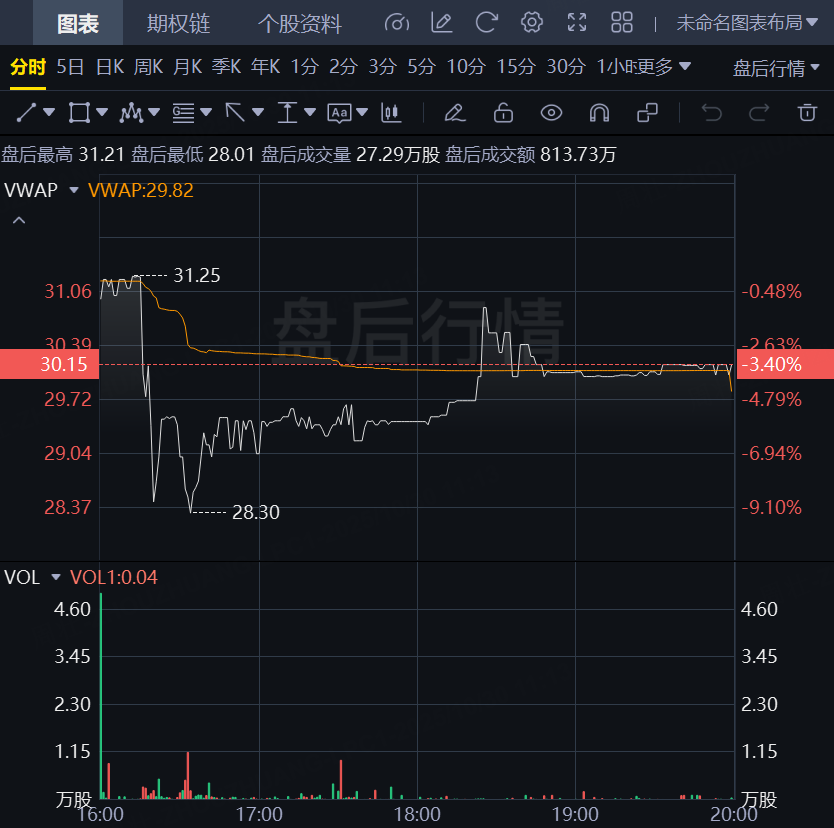The width and height of the screenshot is (834, 828).
Task: Select the 5日 timeframe
Action: (x=70, y=67)
